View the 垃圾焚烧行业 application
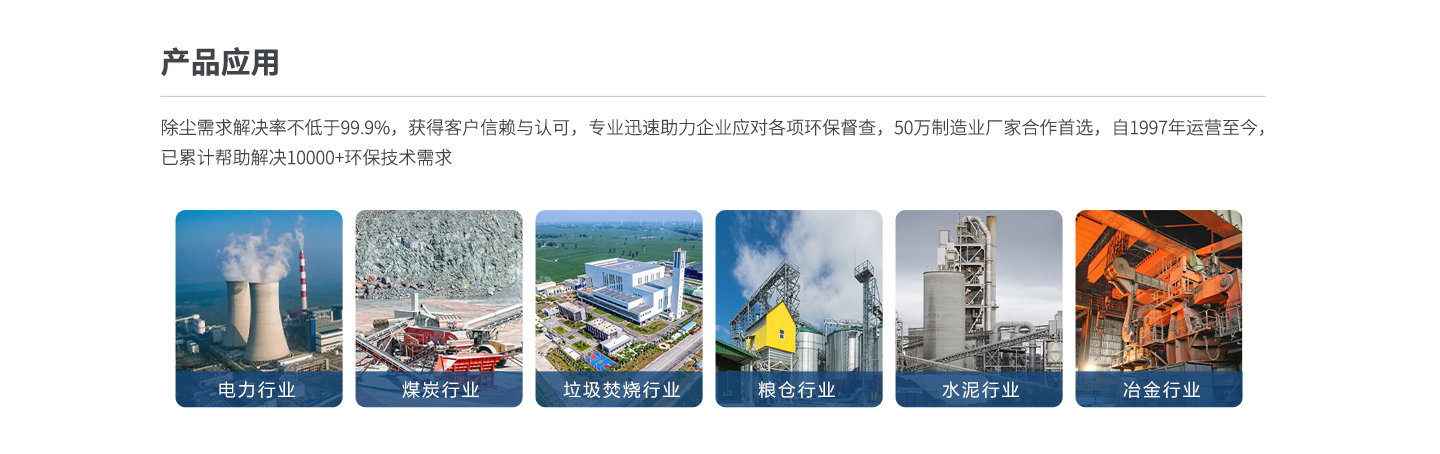Image resolution: width=1440 pixels, height=454 pixels. (x=618, y=308)
